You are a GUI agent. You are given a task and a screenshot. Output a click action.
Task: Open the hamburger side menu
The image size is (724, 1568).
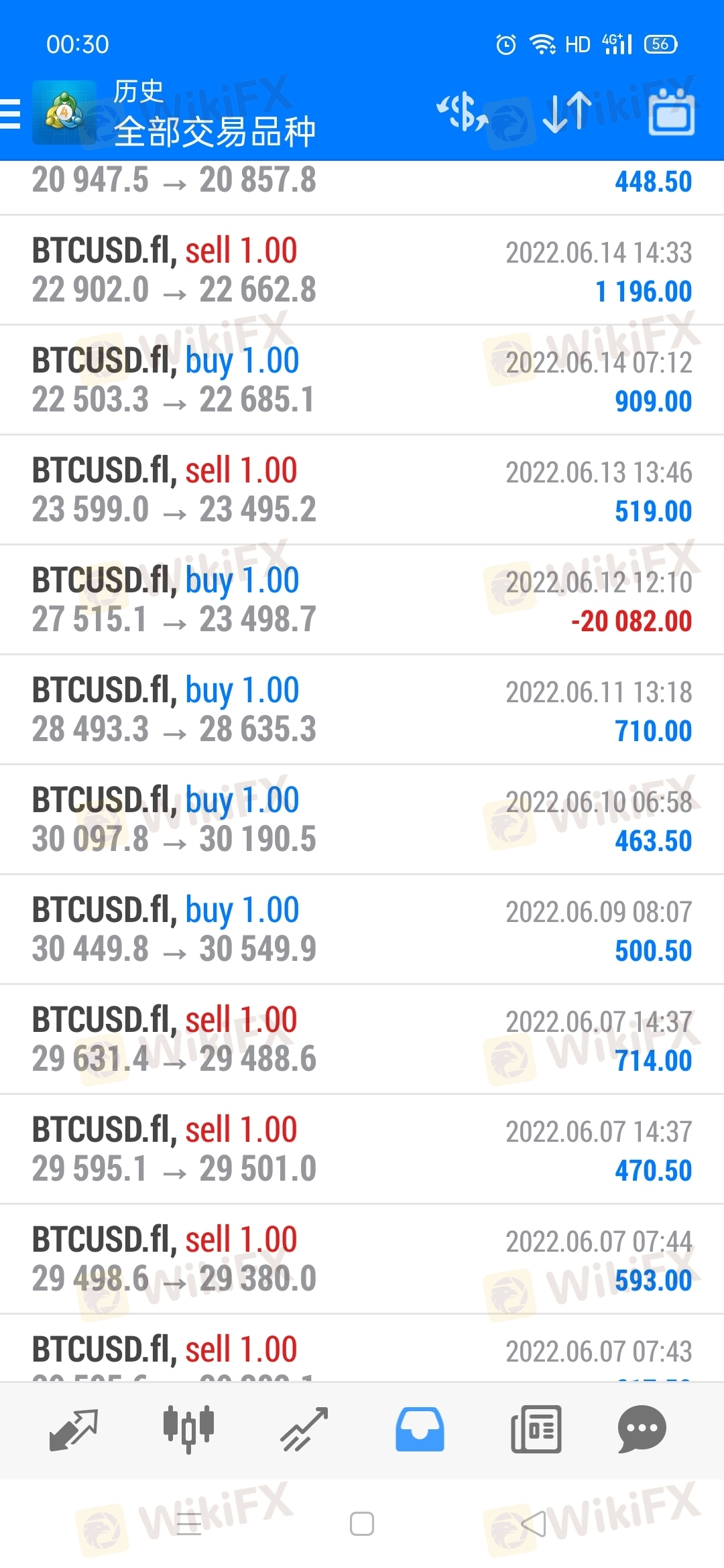point(11,113)
